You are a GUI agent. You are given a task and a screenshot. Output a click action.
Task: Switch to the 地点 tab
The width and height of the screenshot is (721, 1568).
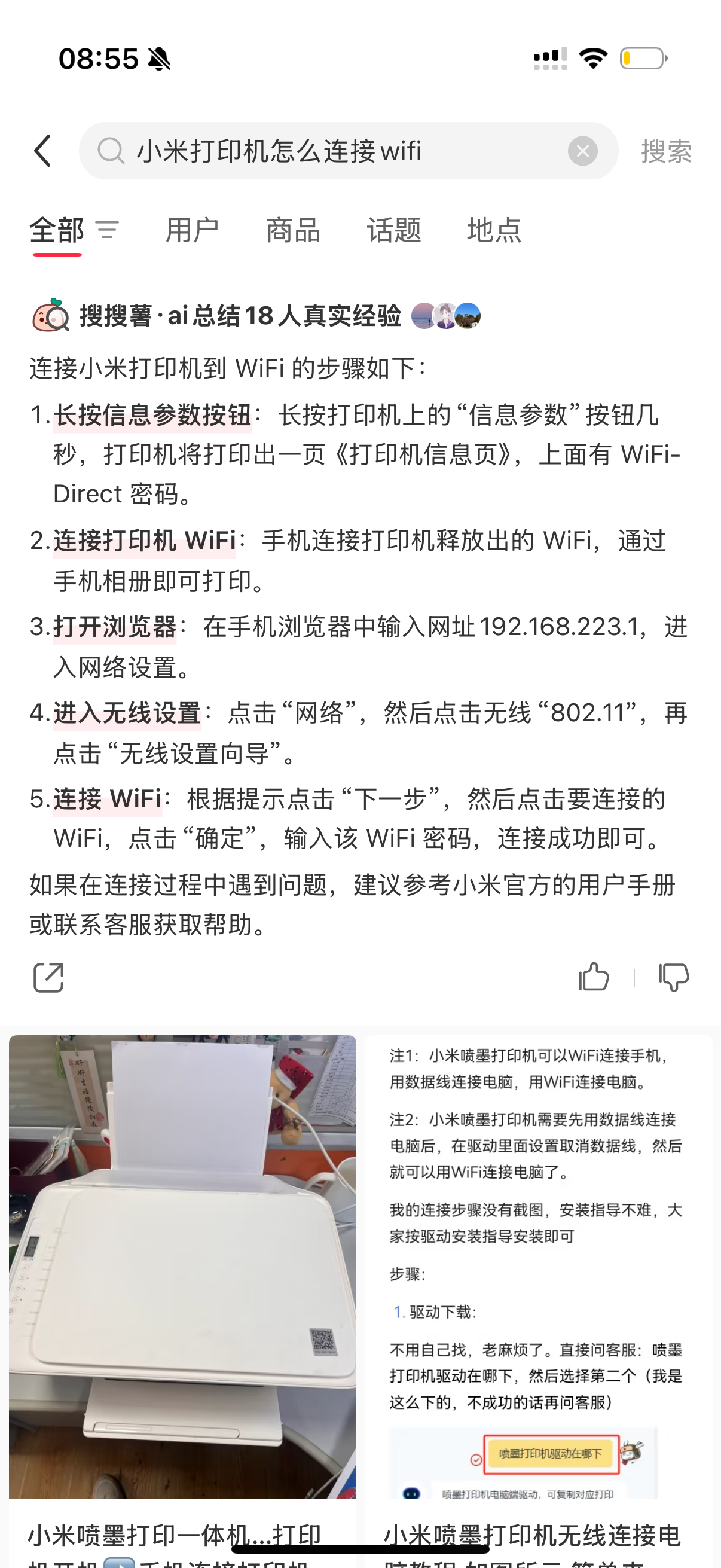(x=494, y=230)
